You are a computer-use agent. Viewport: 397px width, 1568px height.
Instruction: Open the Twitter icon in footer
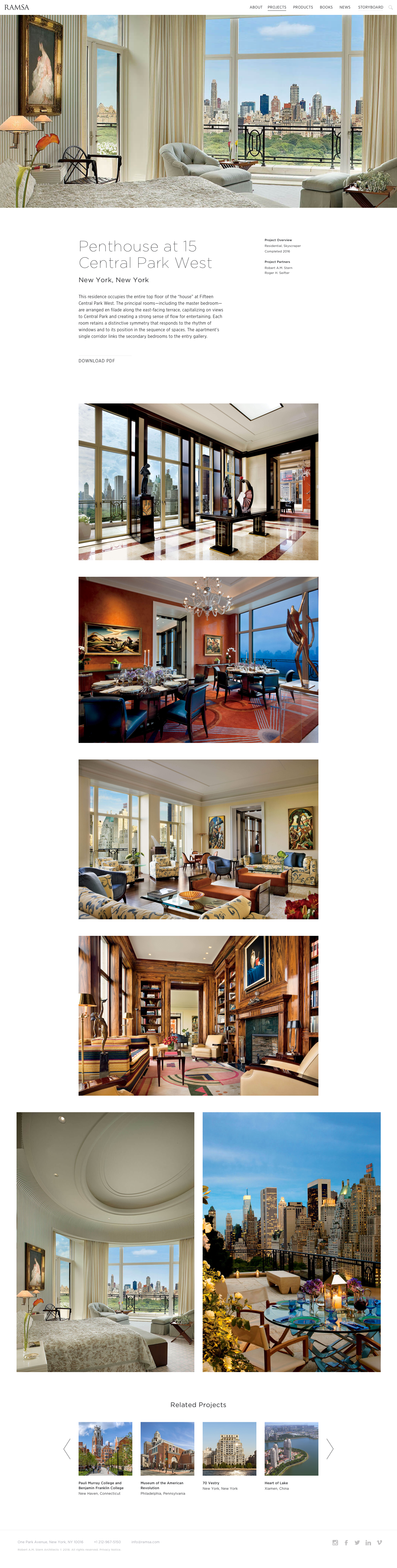357,1542
